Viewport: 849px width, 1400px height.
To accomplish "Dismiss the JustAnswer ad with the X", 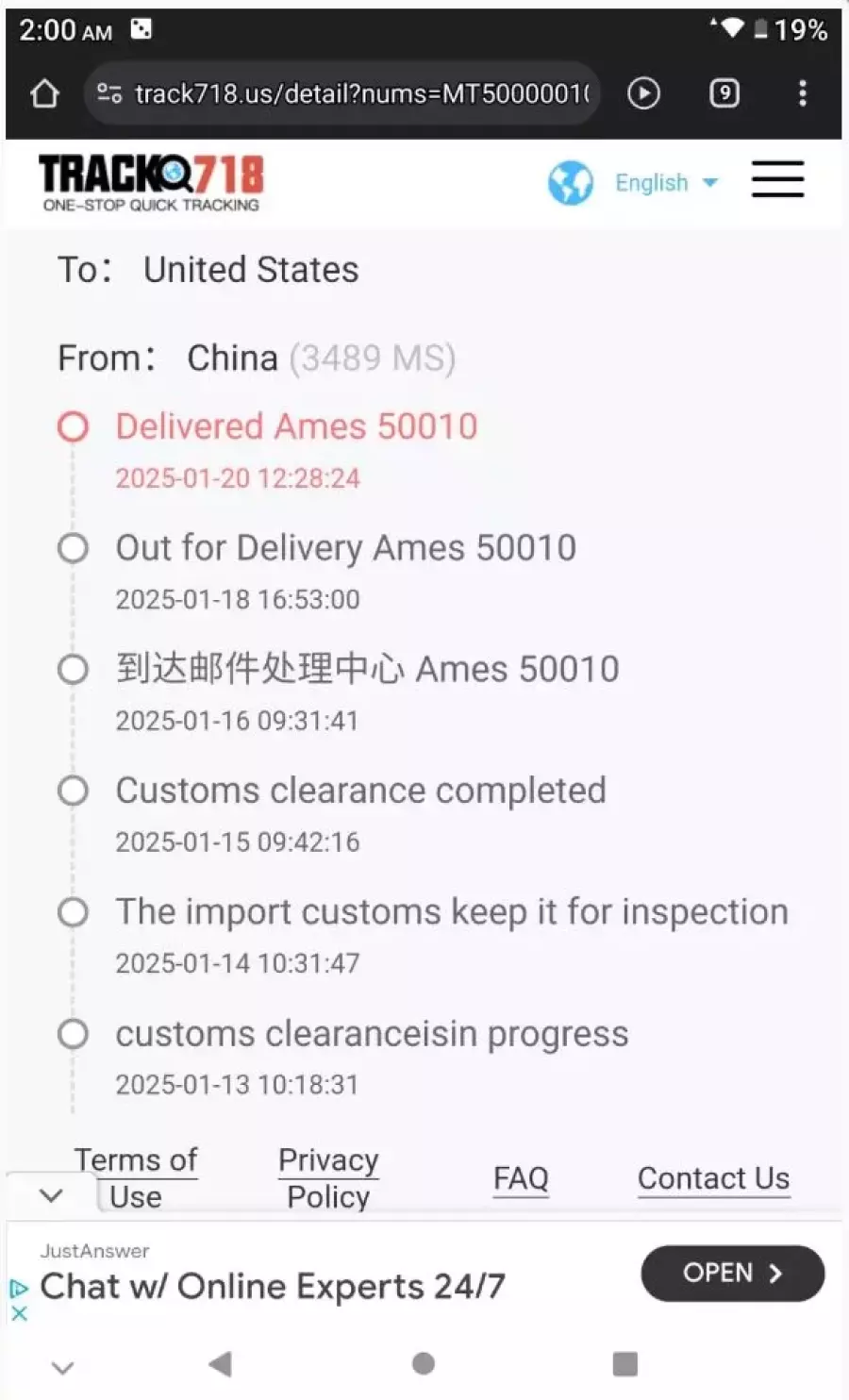I will click(19, 1312).
